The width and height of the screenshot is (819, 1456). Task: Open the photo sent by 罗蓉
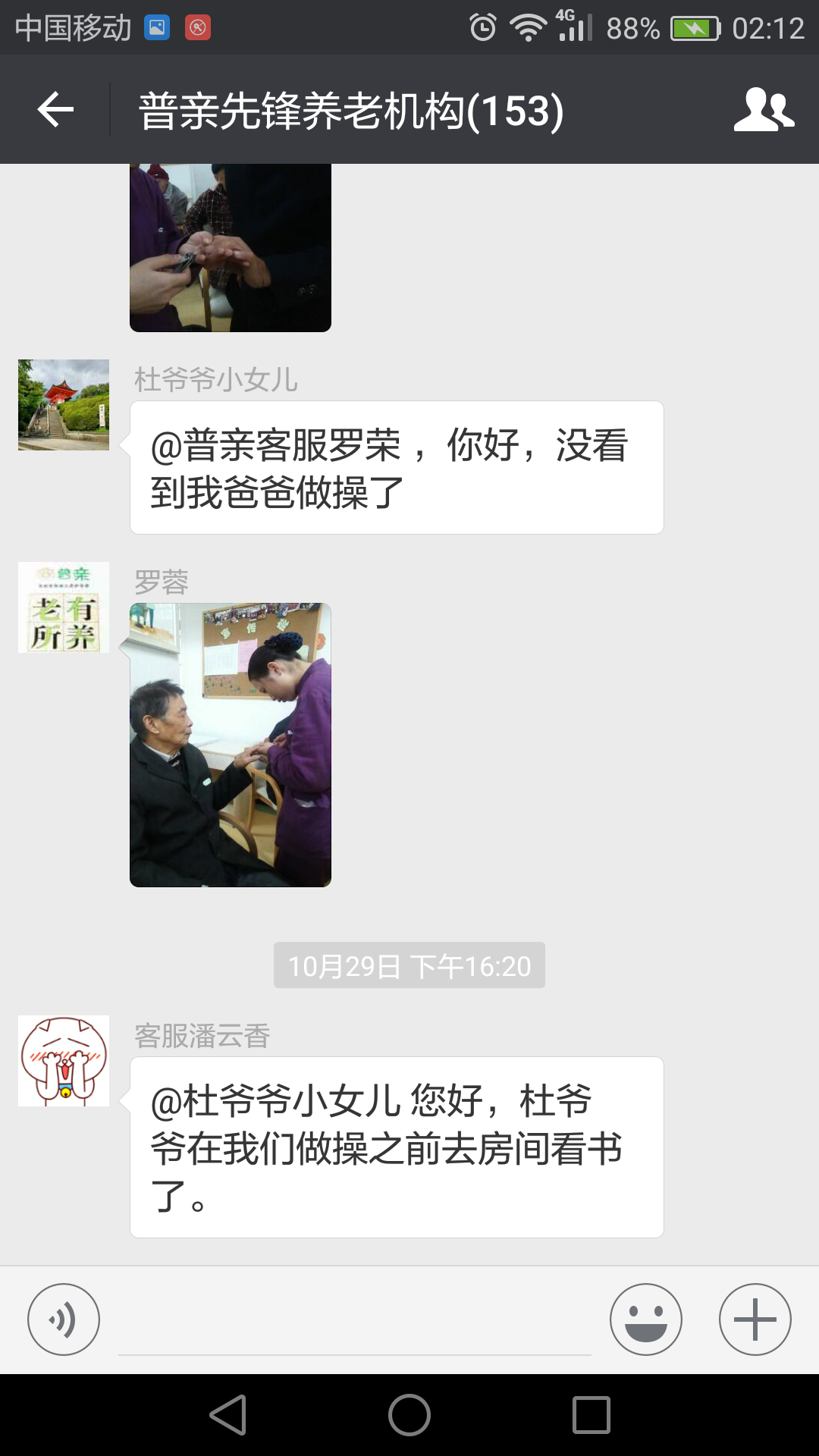231,745
